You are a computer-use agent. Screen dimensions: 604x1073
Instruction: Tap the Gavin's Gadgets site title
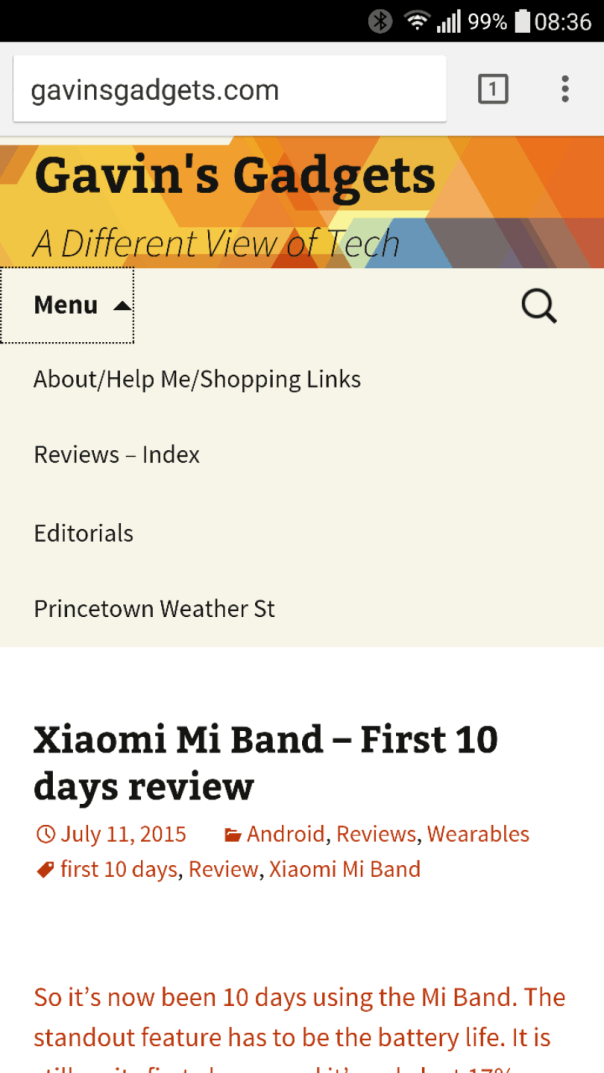(235, 176)
